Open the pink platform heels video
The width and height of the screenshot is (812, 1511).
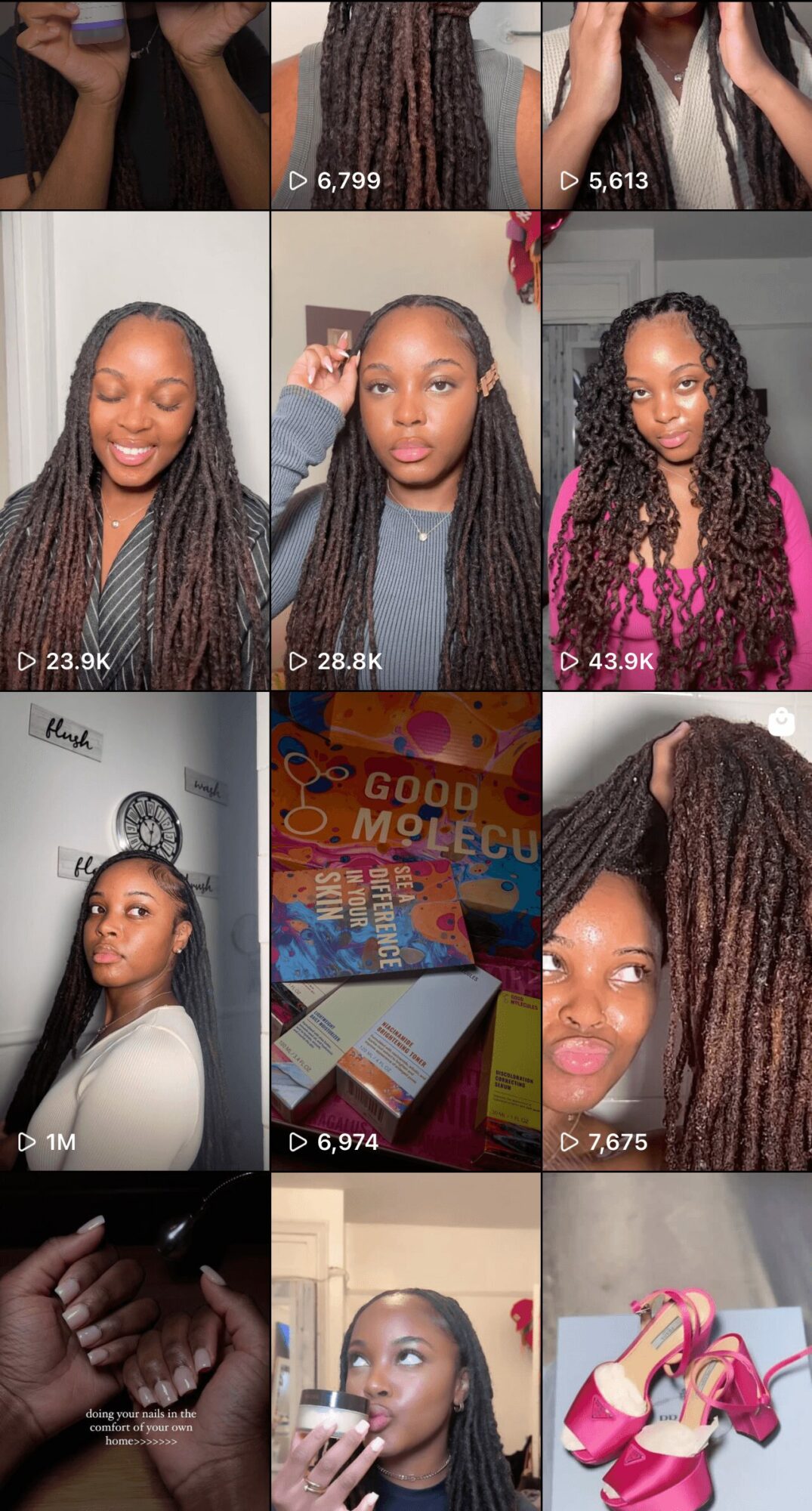point(677,1341)
